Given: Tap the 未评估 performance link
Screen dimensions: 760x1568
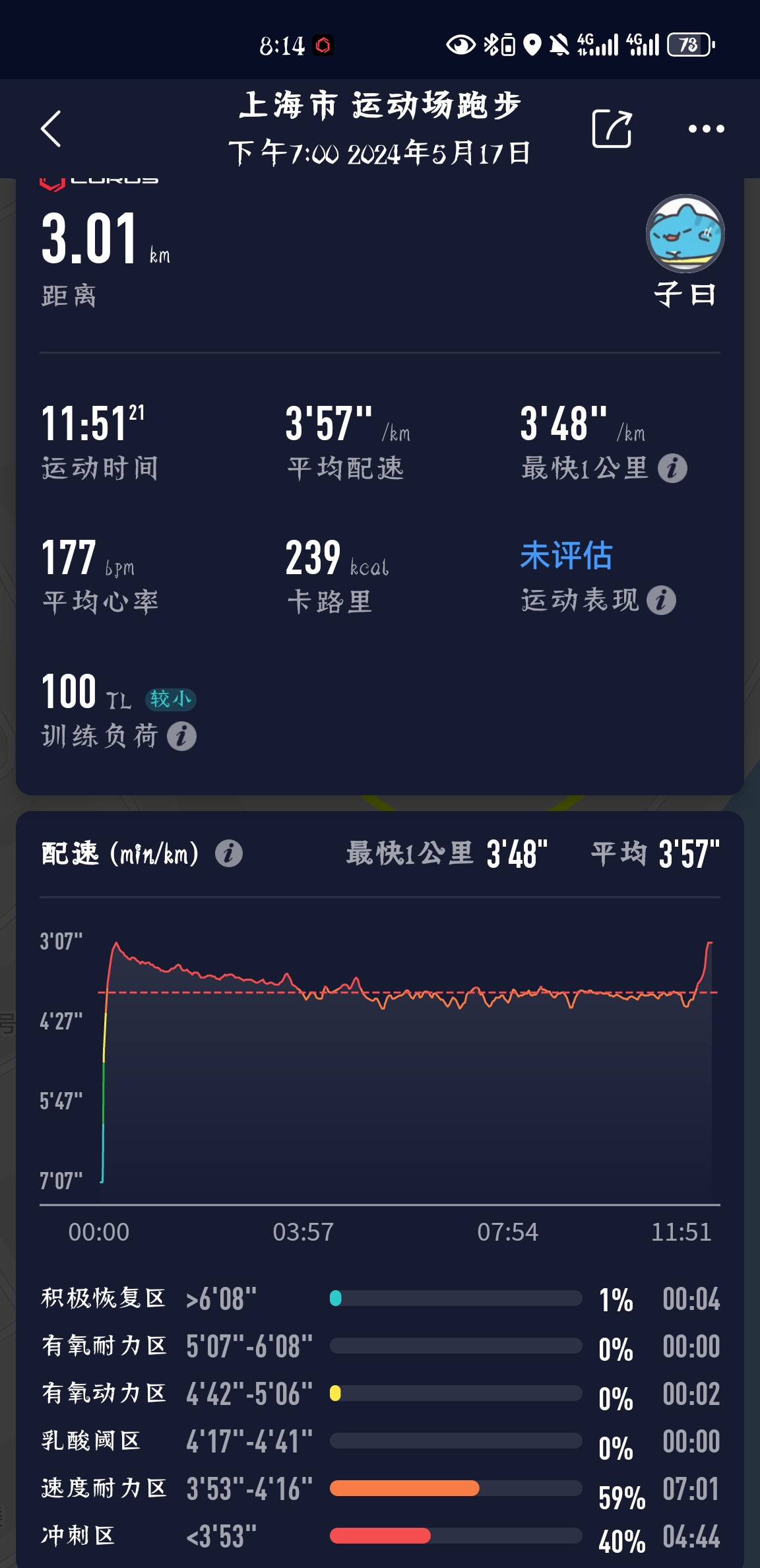Looking at the screenshot, I should click(x=567, y=555).
